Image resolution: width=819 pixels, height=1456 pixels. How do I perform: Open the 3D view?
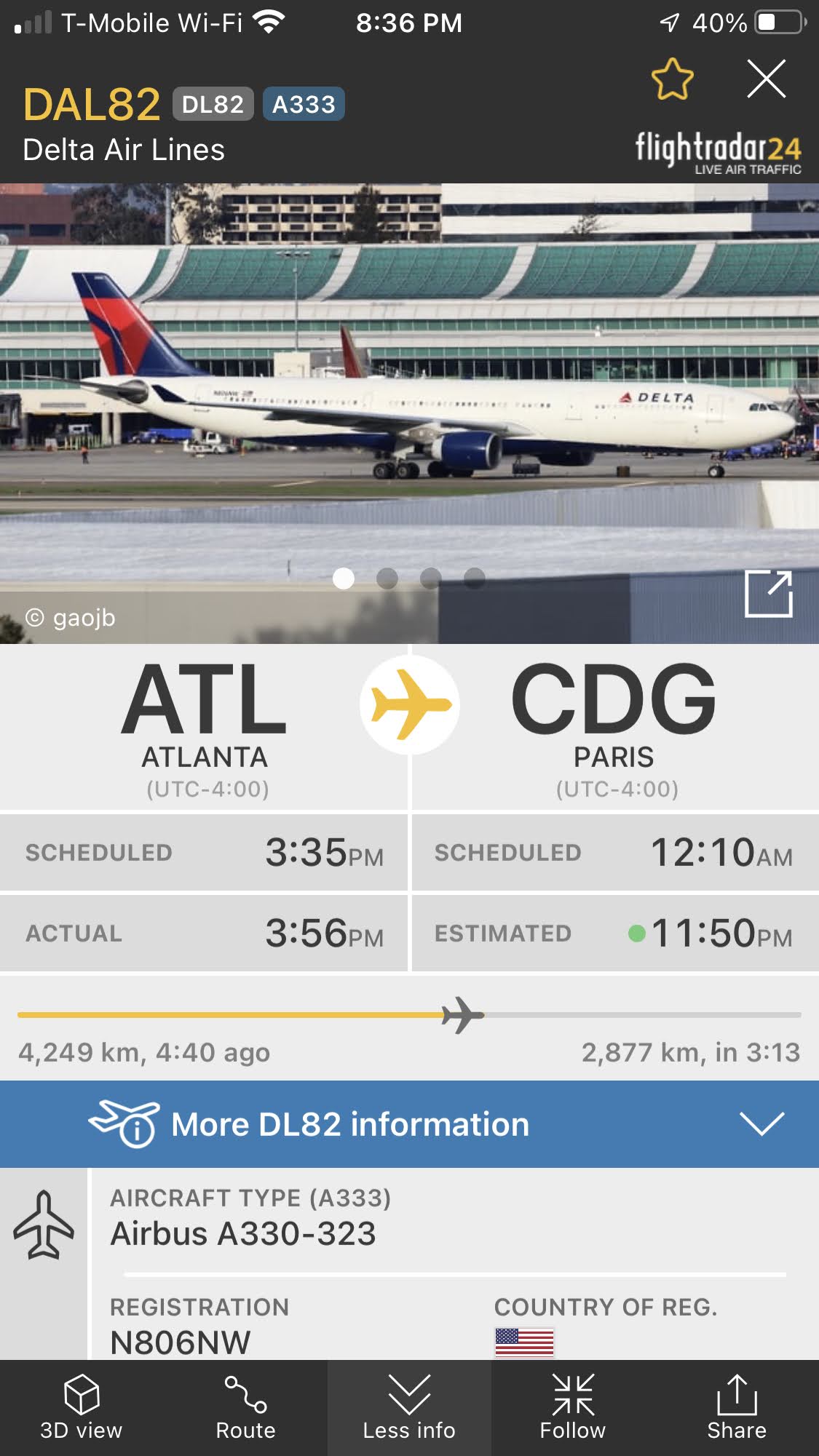82,1408
